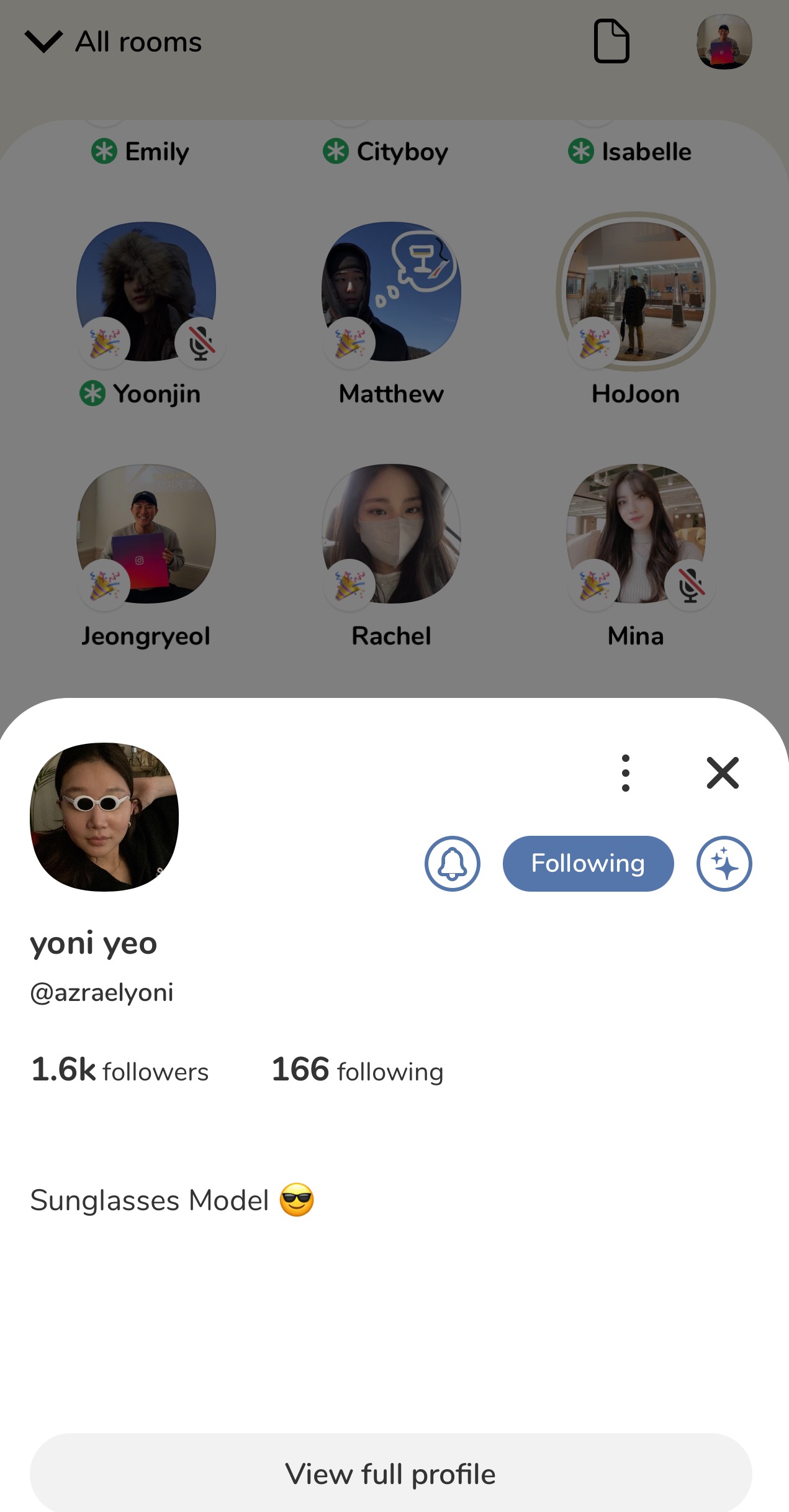View full profile of yoni yeo
This screenshot has height=1512, width=789.
click(x=391, y=1474)
